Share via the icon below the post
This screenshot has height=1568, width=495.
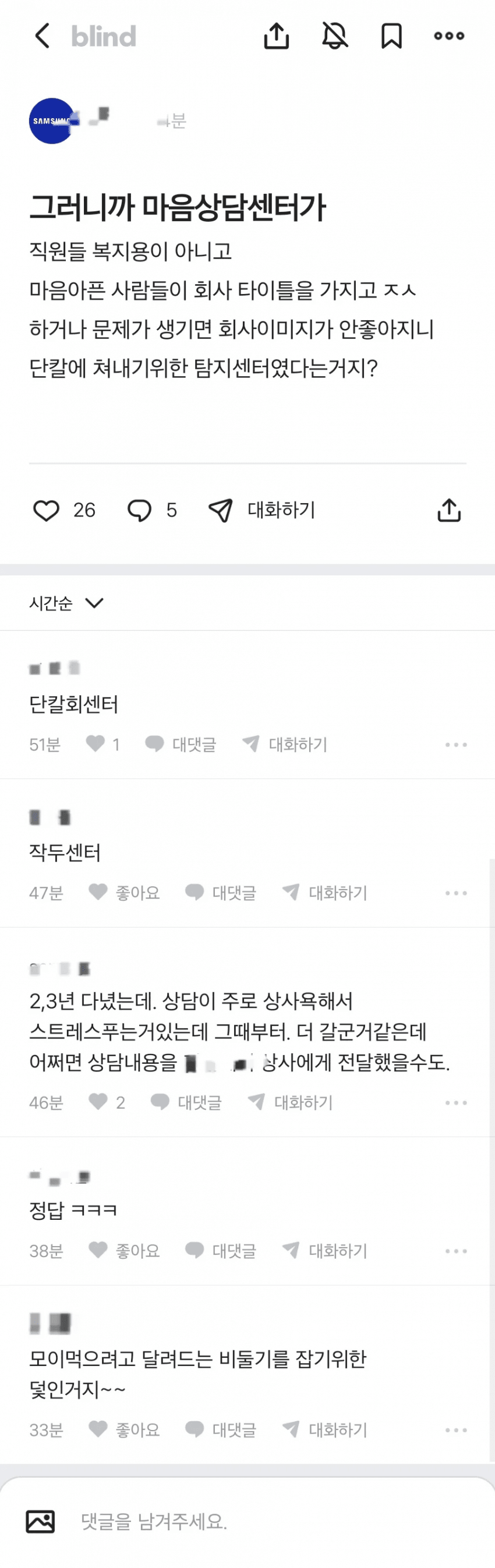449,510
